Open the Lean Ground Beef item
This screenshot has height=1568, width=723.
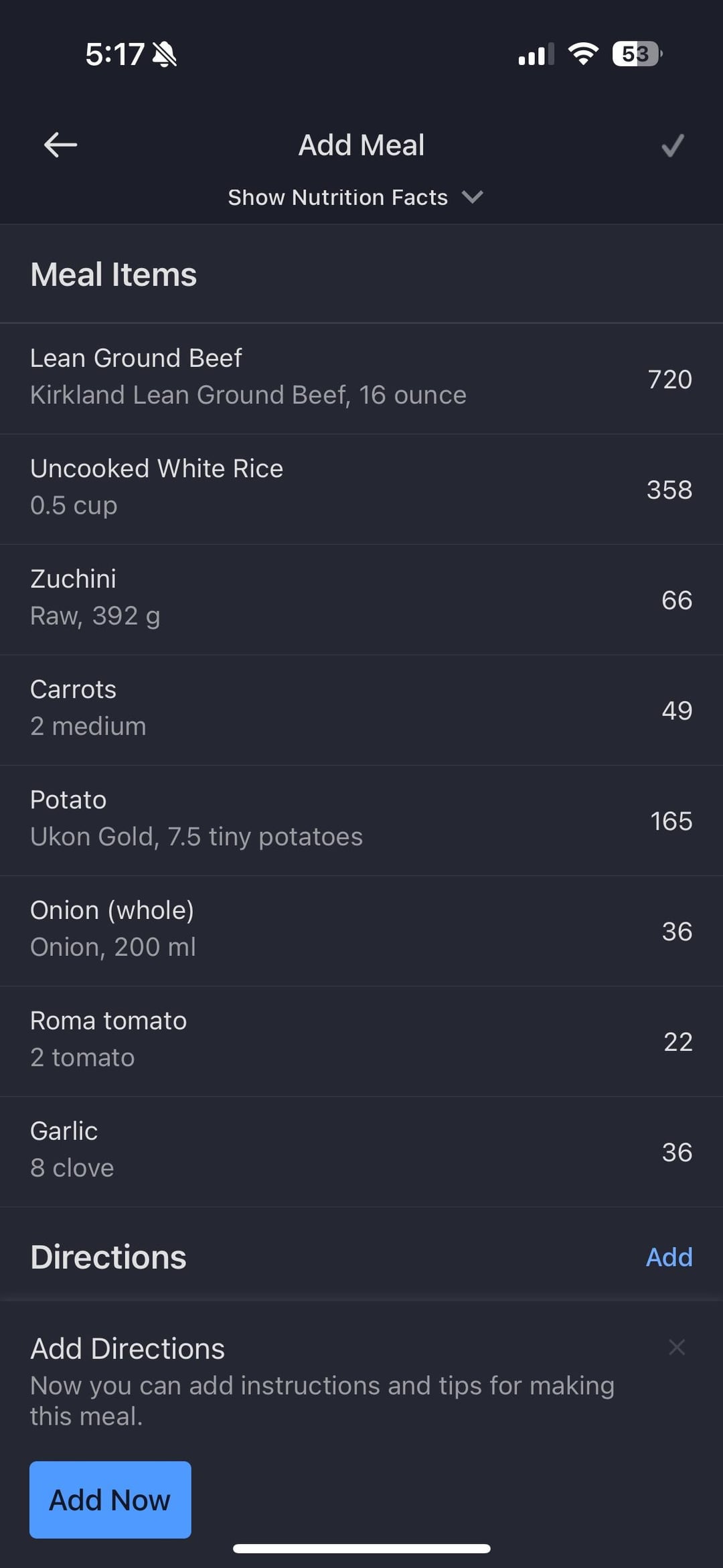tap(361, 378)
